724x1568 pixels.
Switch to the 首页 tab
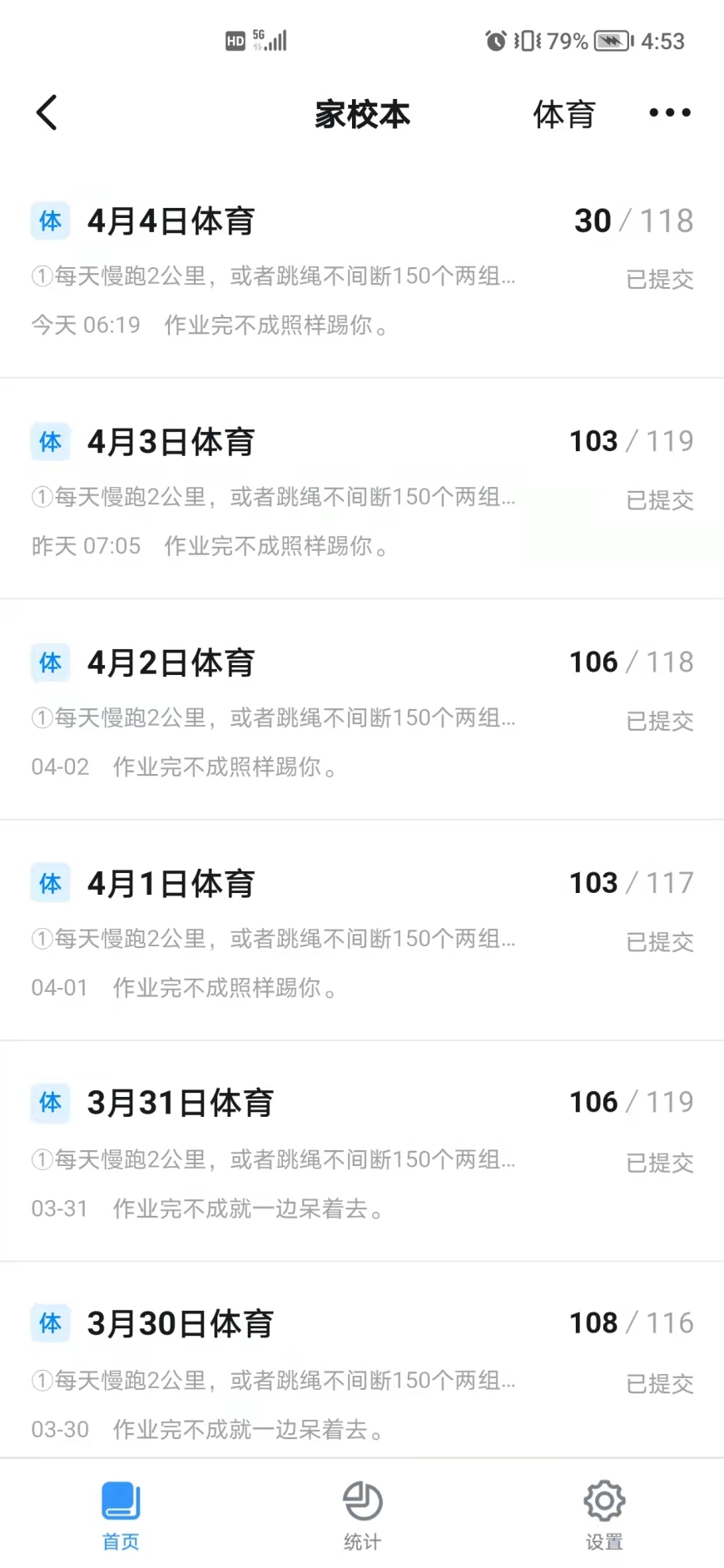click(121, 1516)
